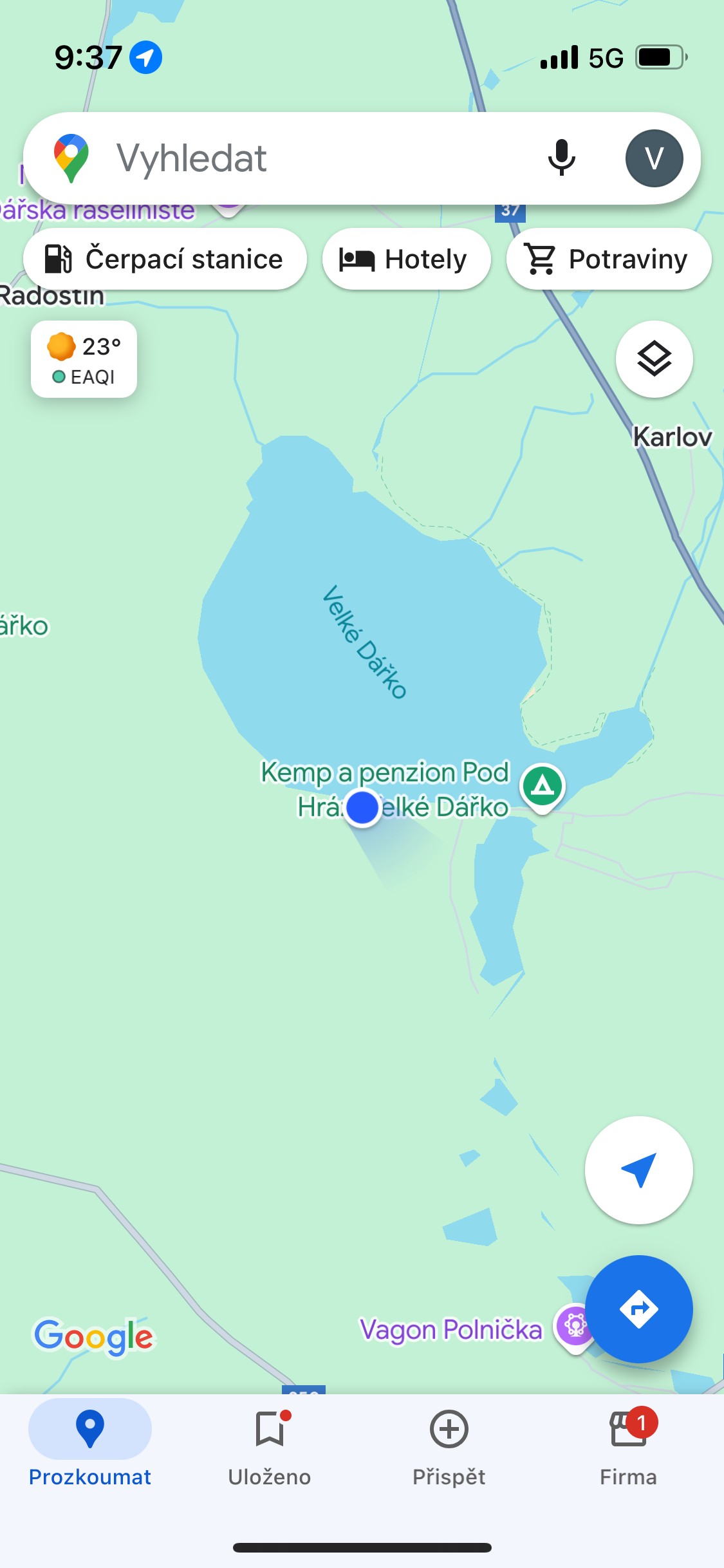Open the blue directions button
Screen dimensions: 724x1568
coord(638,1309)
